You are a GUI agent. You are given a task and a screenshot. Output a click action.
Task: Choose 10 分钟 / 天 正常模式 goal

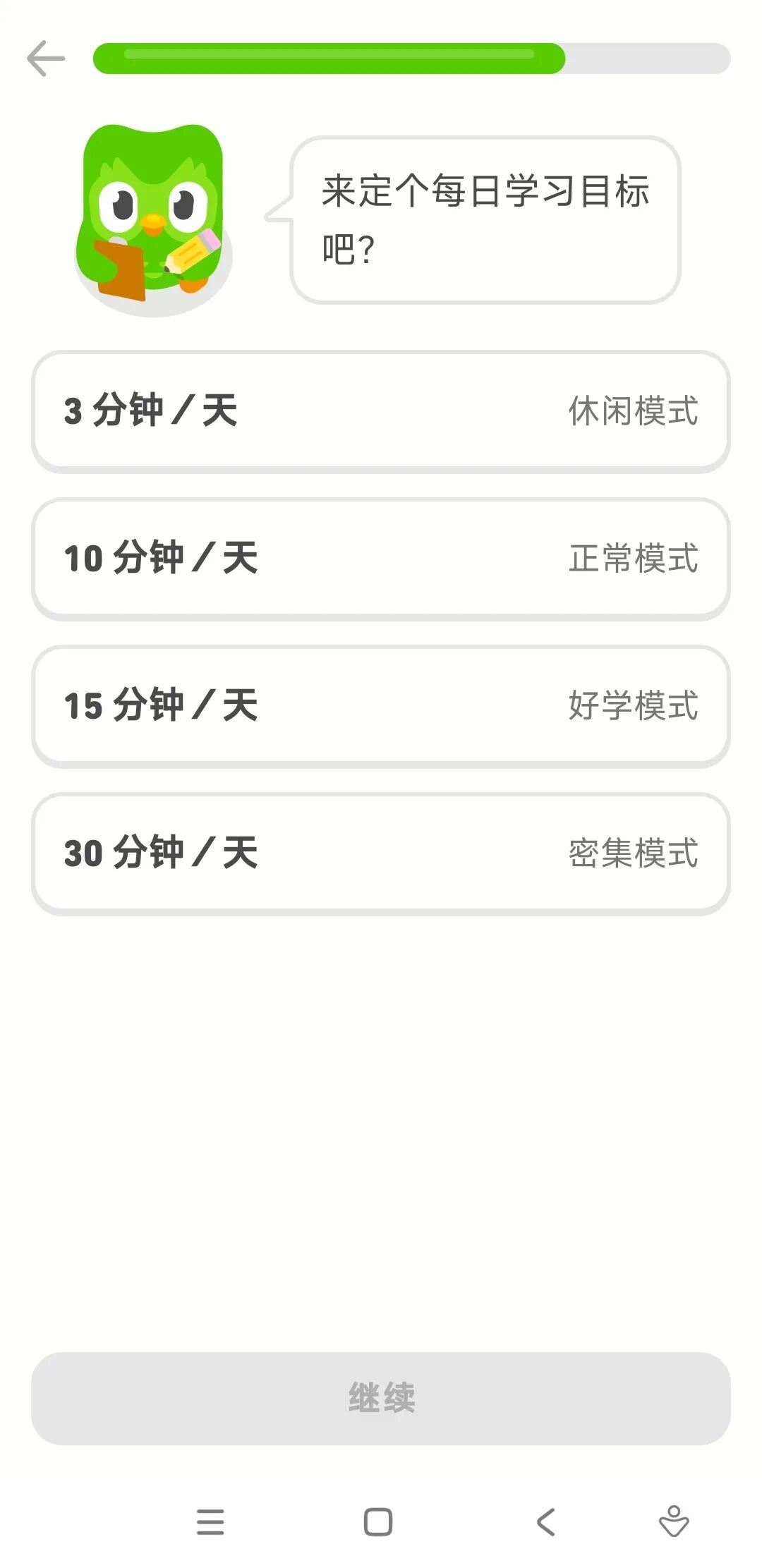(x=381, y=559)
